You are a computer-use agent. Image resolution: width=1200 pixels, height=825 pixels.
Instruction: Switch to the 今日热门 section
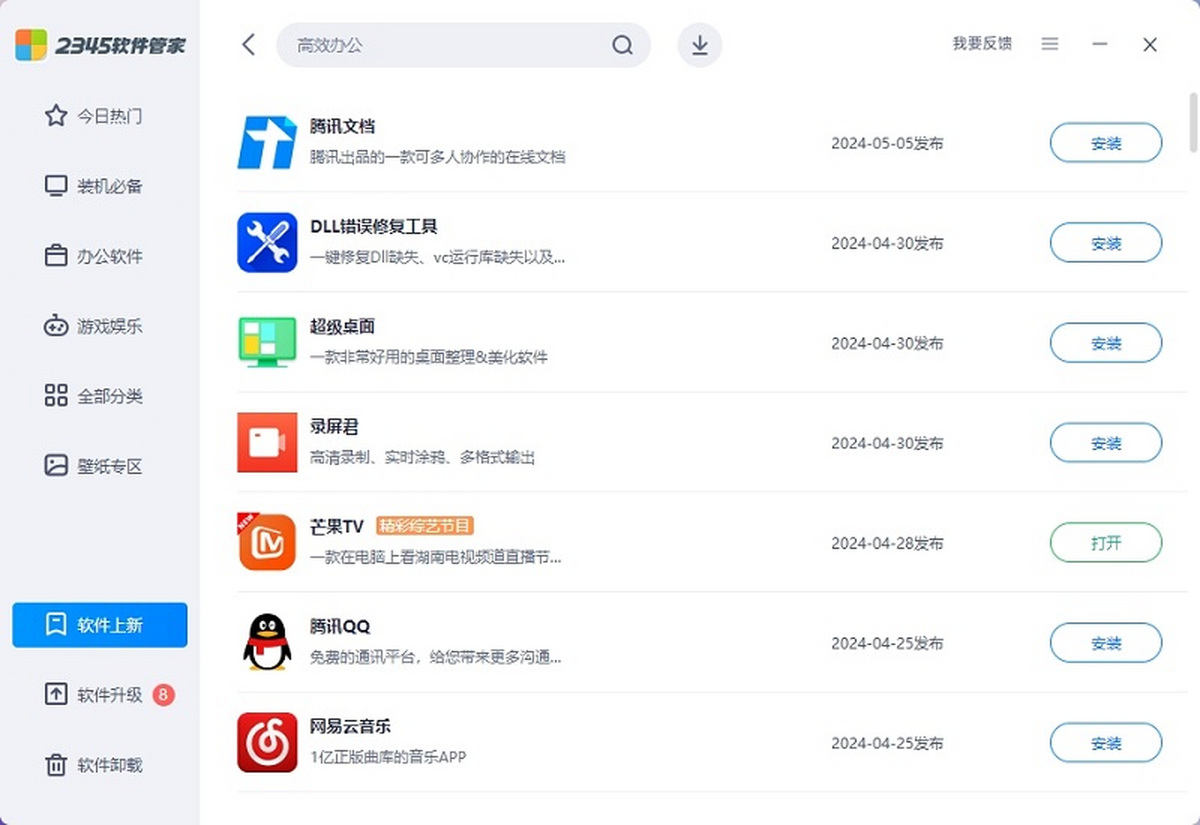coord(94,116)
